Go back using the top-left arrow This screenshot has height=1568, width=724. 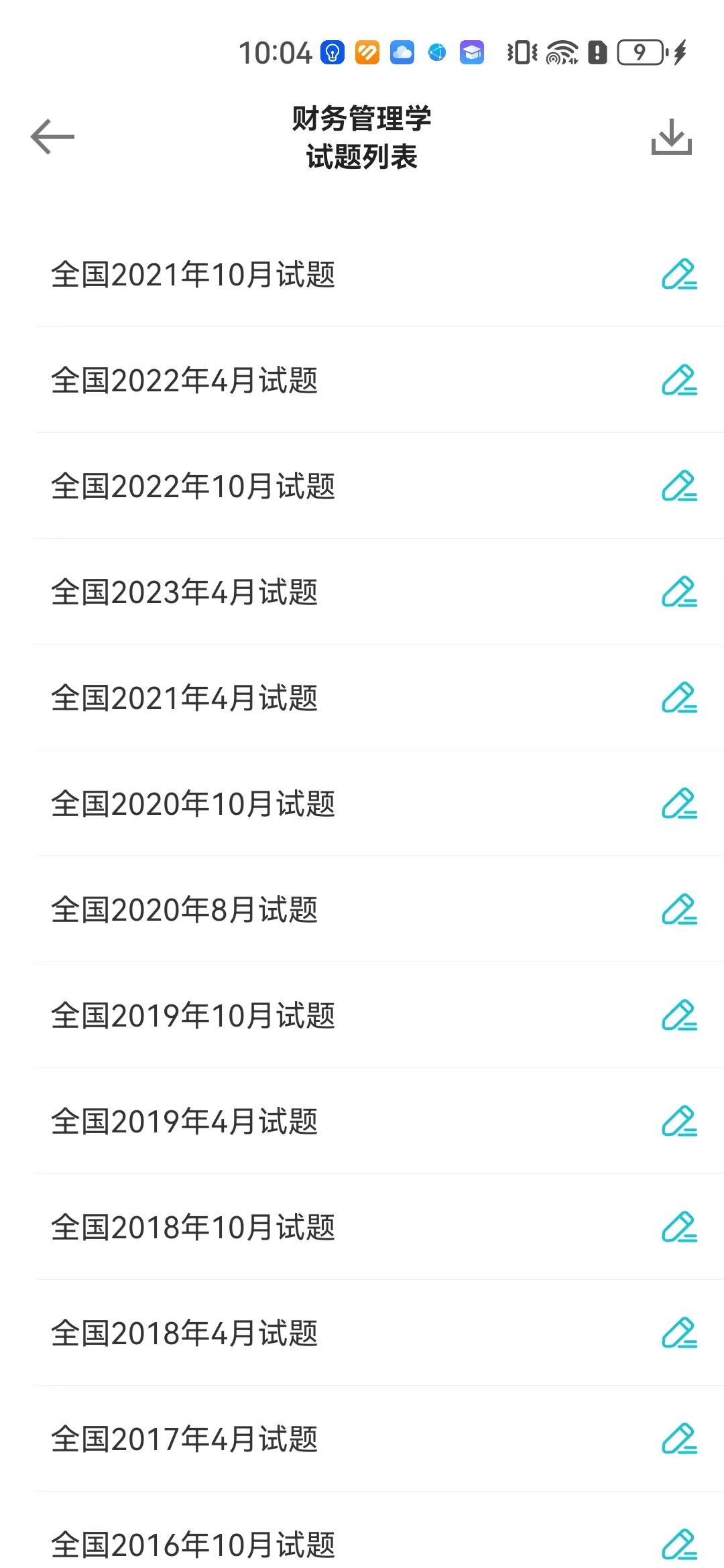coord(52,137)
